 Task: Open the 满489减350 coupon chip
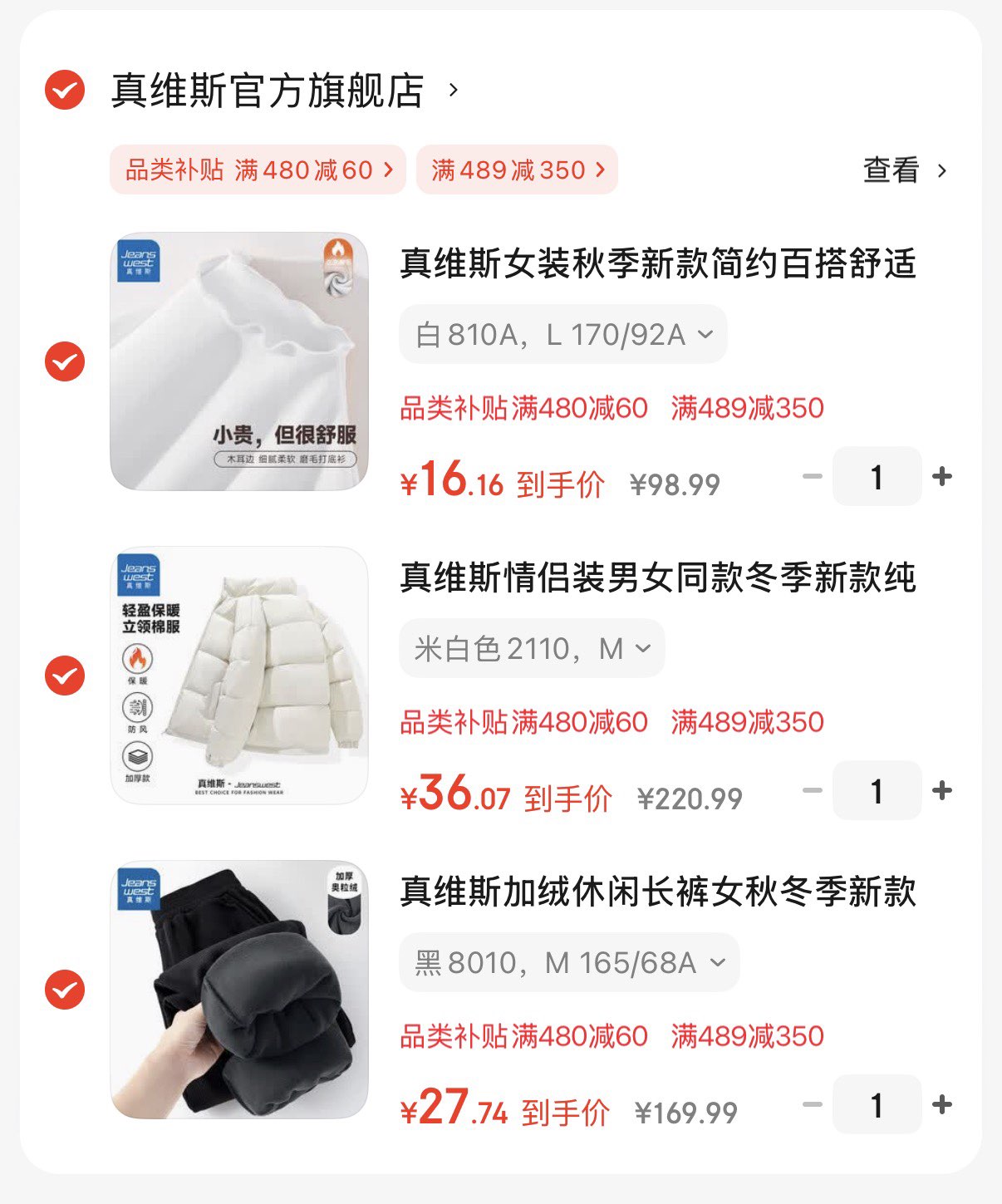(x=517, y=170)
